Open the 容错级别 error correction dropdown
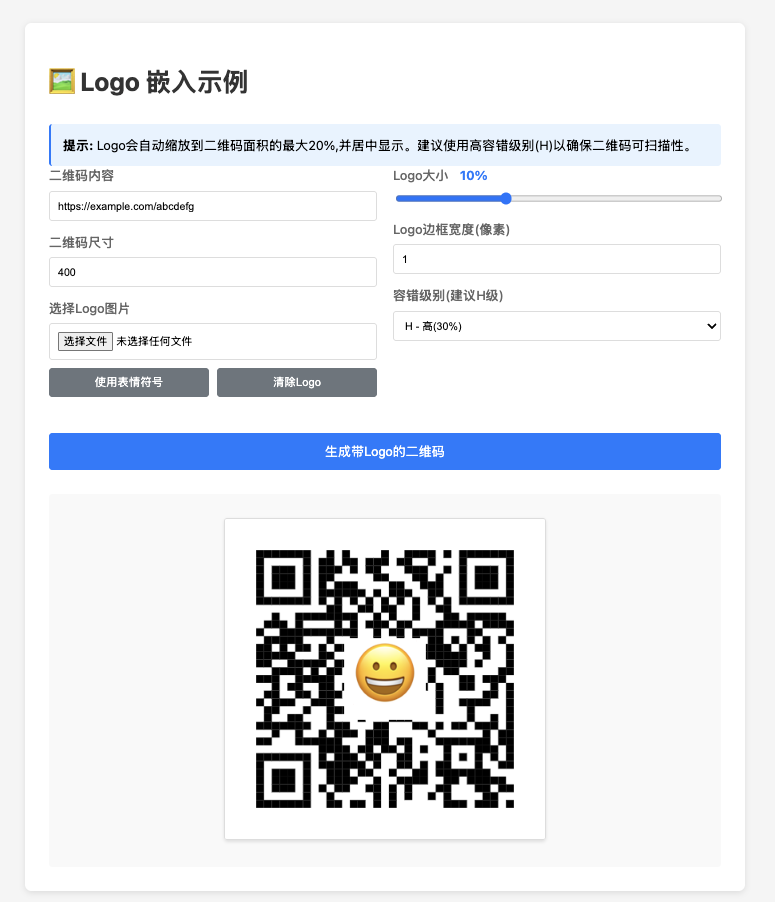The width and height of the screenshot is (775, 902). pyautogui.click(x=556, y=325)
